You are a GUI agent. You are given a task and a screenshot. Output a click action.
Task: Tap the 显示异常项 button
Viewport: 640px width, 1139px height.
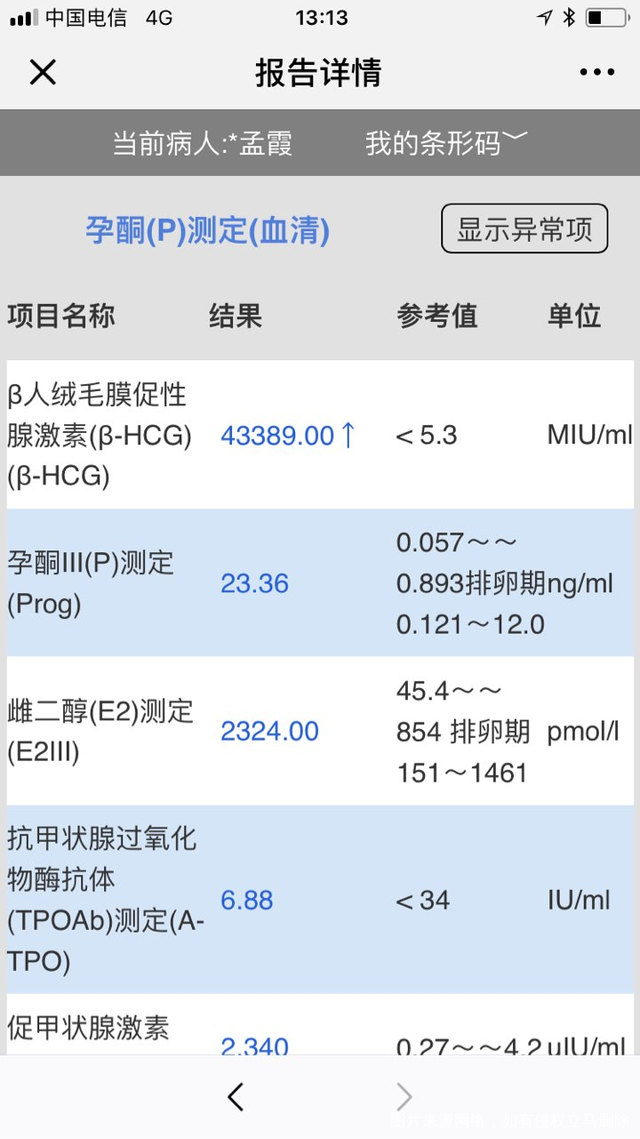pos(524,229)
